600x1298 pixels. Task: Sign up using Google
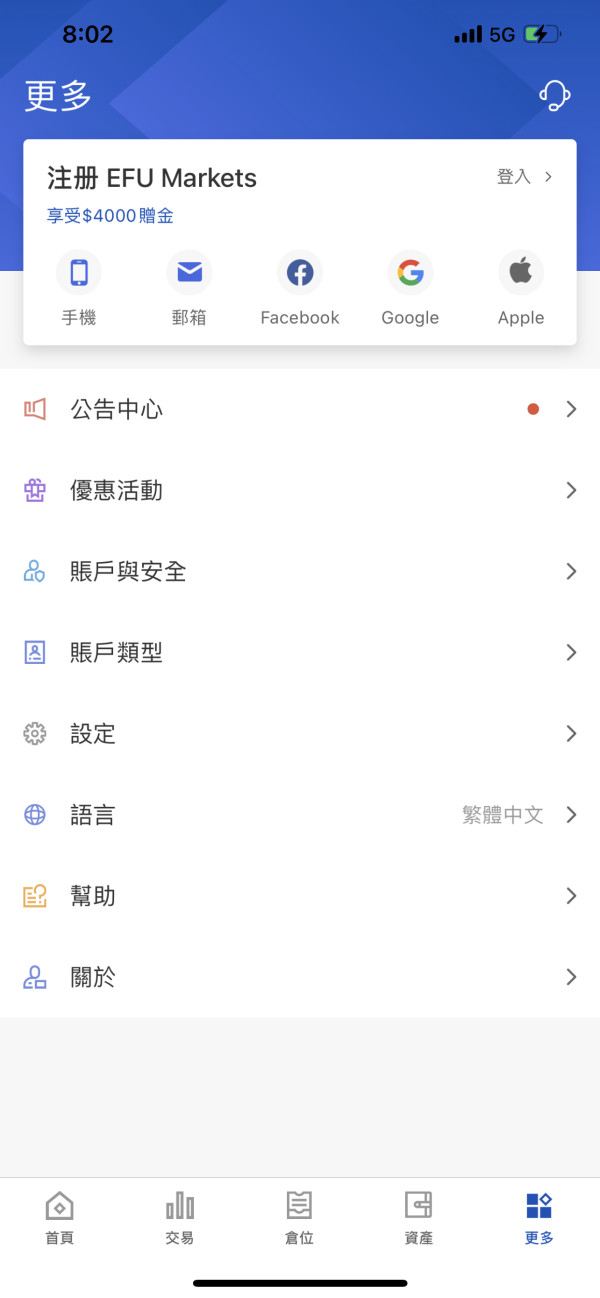(410, 289)
